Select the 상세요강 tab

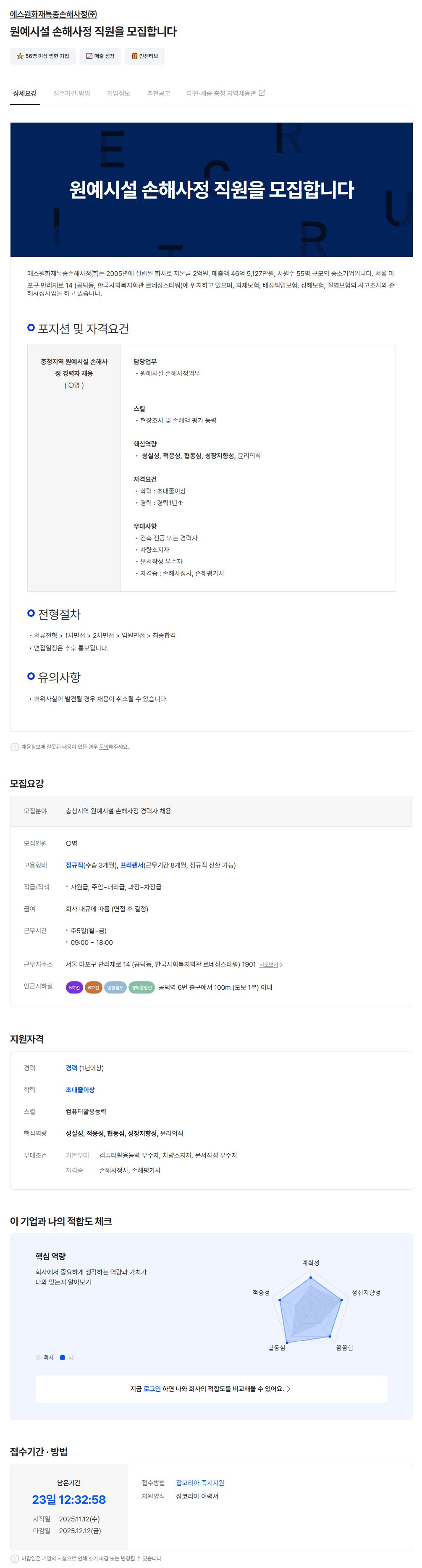[x=25, y=93]
